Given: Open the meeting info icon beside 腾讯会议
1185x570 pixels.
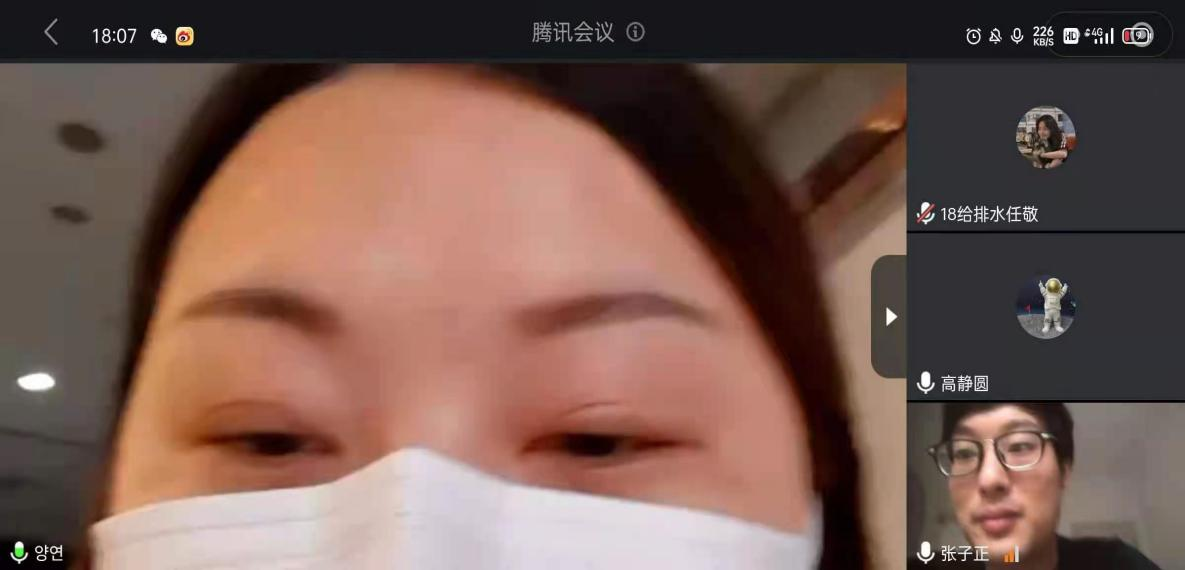Looking at the screenshot, I should pos(635,32).
